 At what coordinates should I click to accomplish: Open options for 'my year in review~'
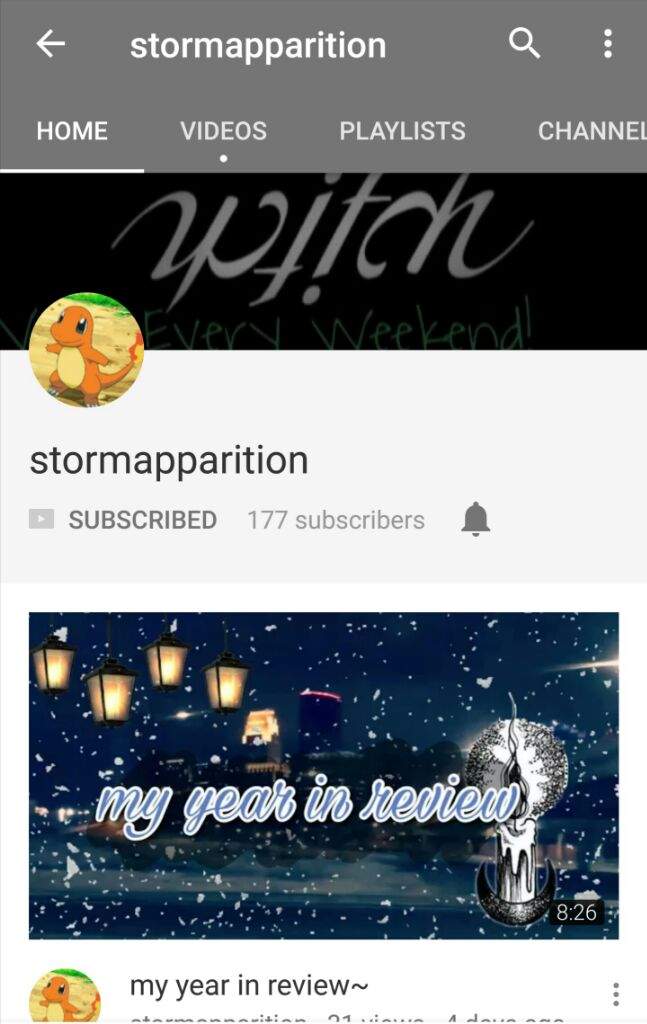(x=615, y=994)
